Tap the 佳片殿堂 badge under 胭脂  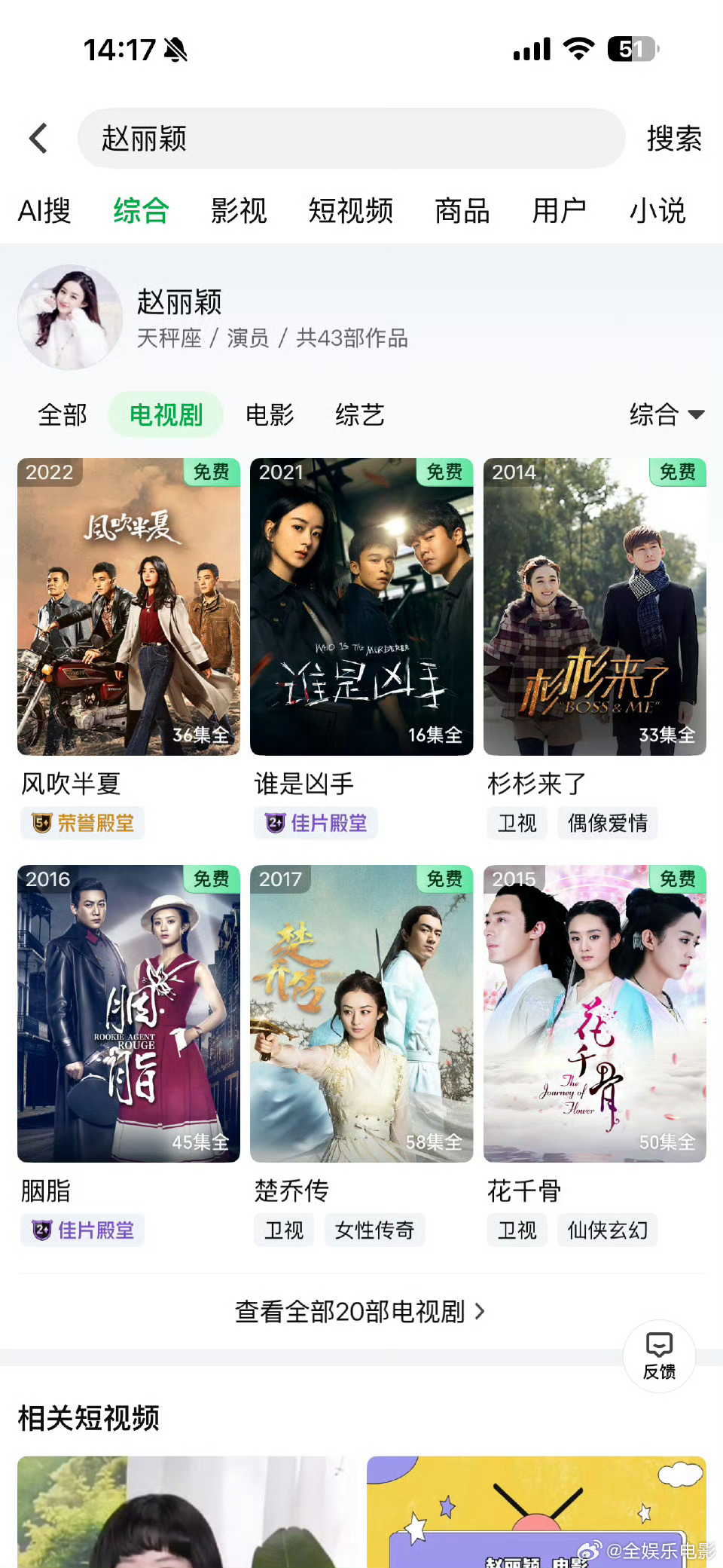pyautogui.click(x=81, y=1230)
